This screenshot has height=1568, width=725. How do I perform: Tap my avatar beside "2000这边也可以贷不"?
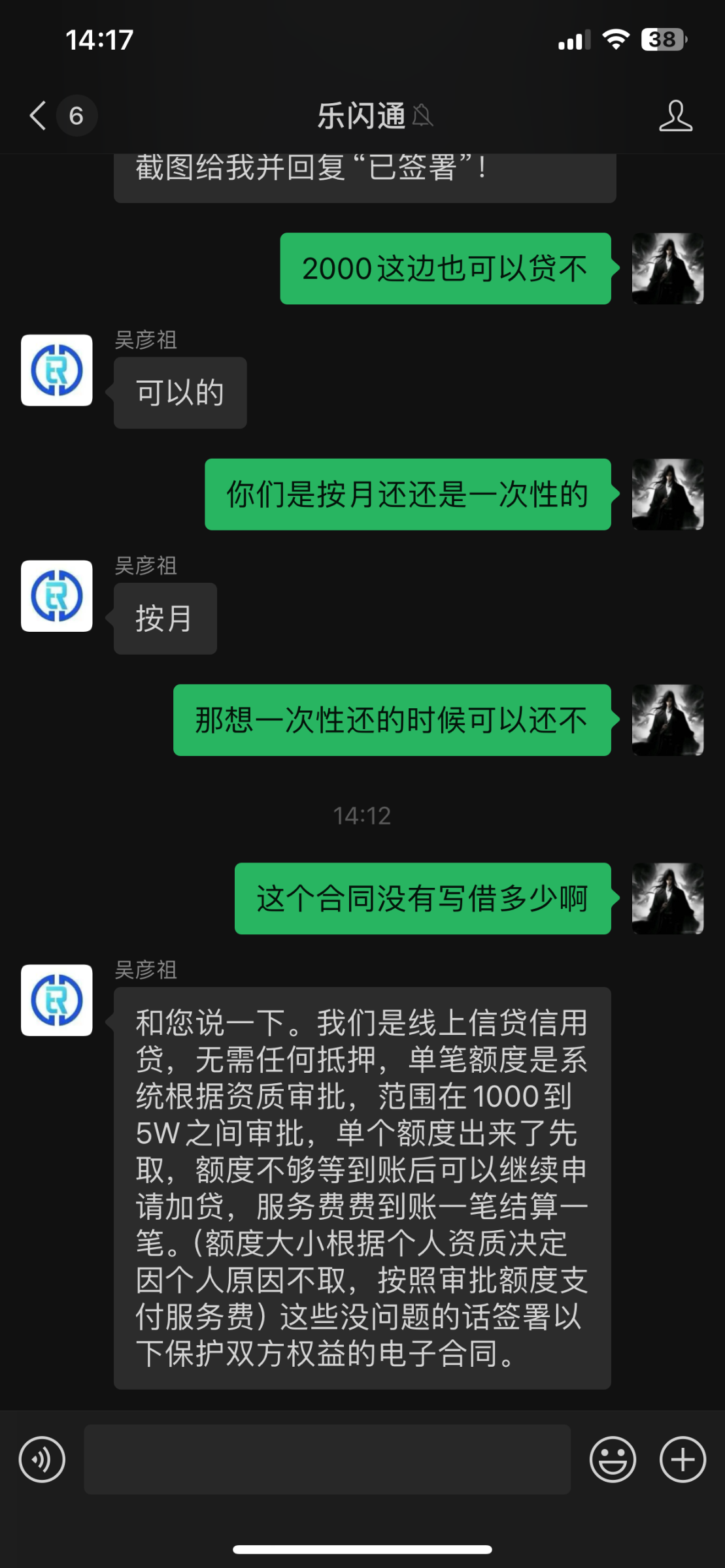pos(667,269)
